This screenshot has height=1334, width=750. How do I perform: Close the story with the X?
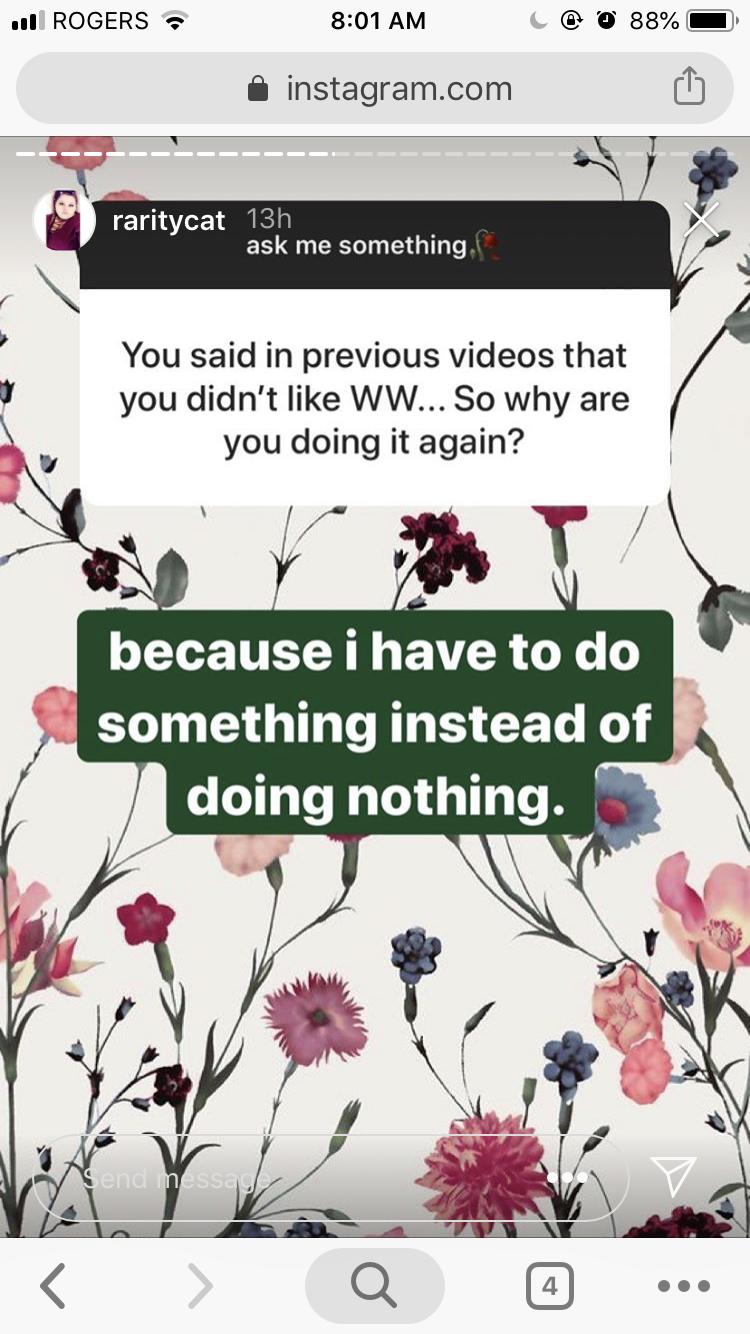[x=701, y=219]
